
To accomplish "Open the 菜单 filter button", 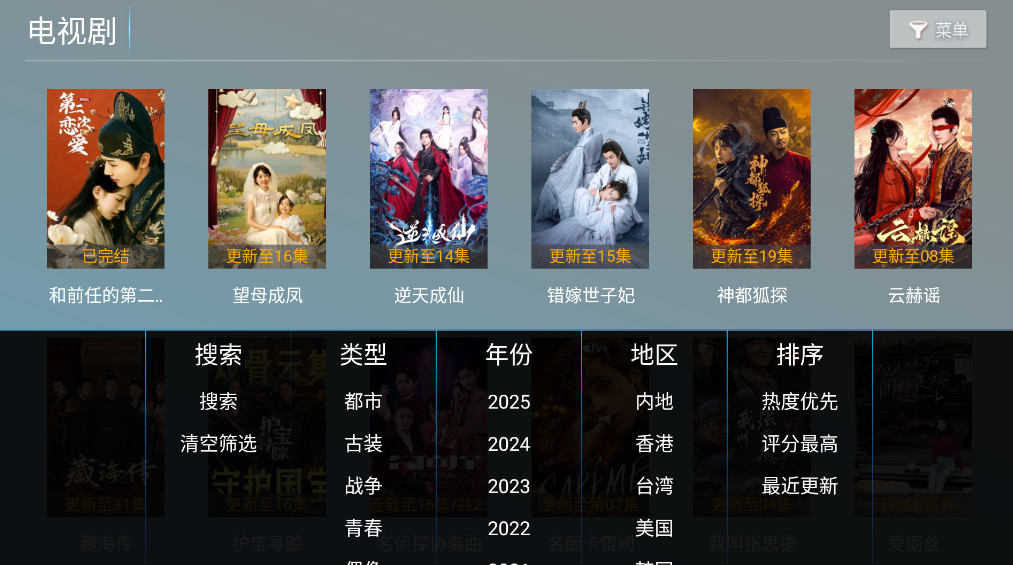I will [x=937, y=30].
